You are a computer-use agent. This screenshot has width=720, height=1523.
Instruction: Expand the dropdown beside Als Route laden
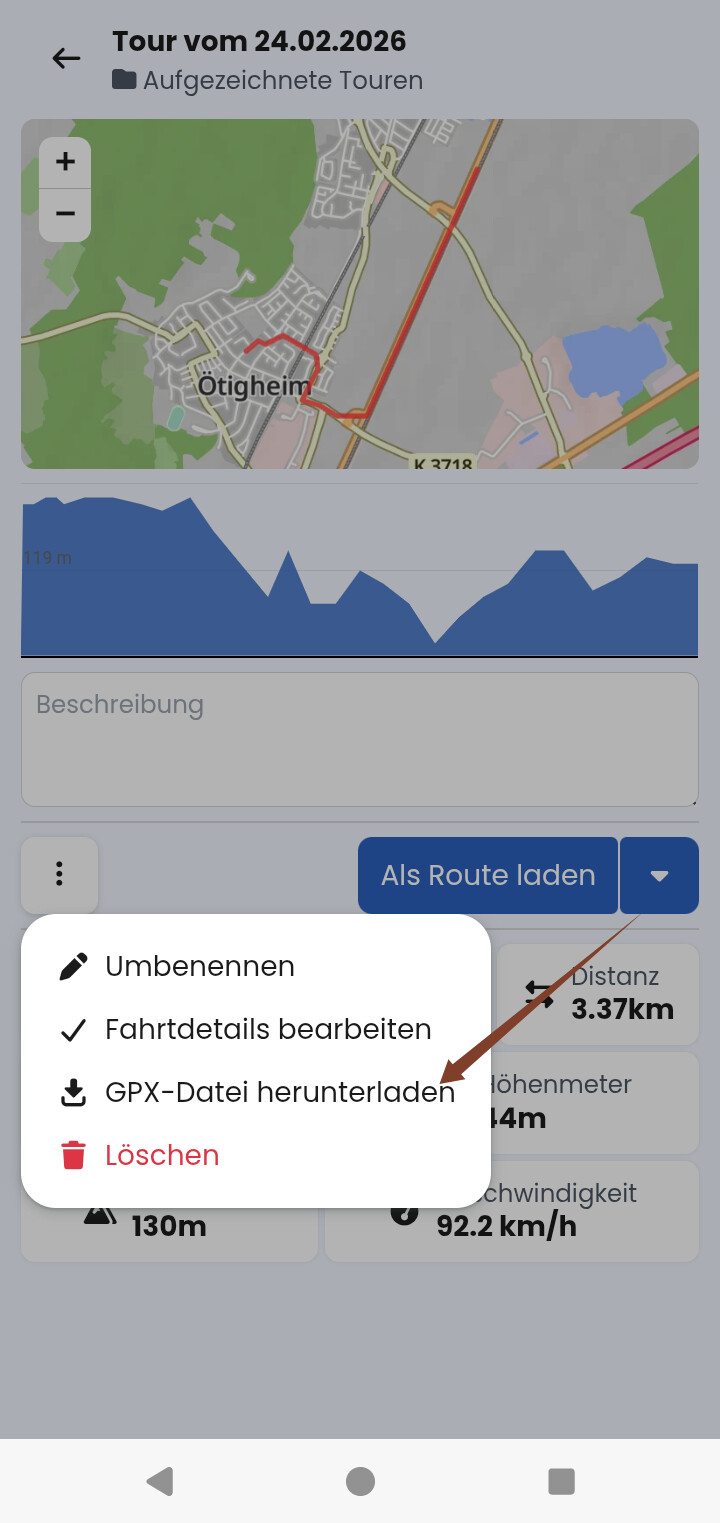[659, 875]
